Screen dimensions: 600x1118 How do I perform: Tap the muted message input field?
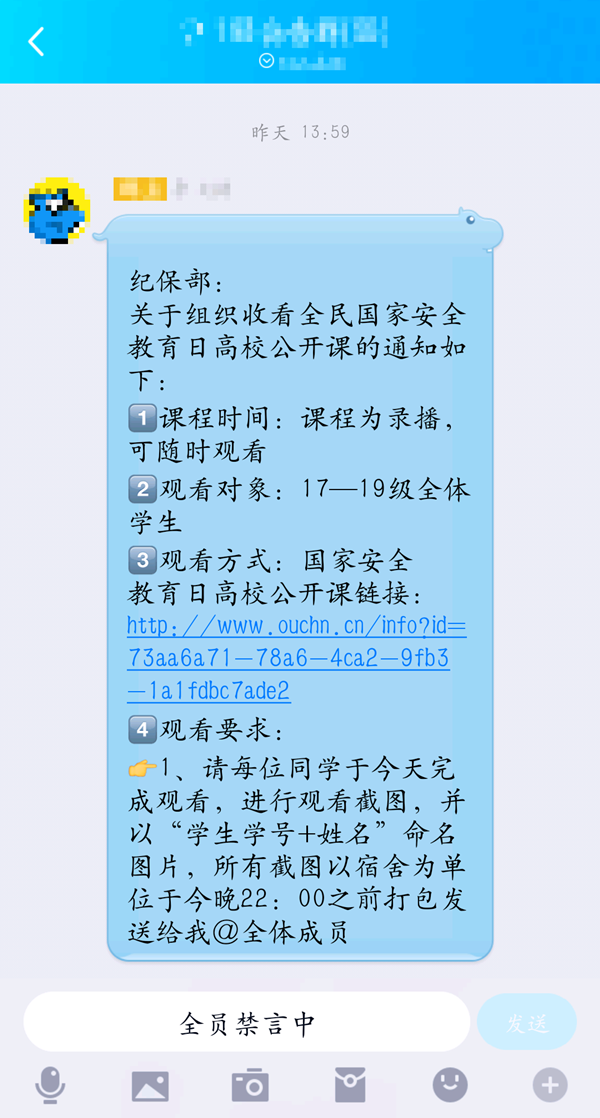click(x=247, y=1023)
